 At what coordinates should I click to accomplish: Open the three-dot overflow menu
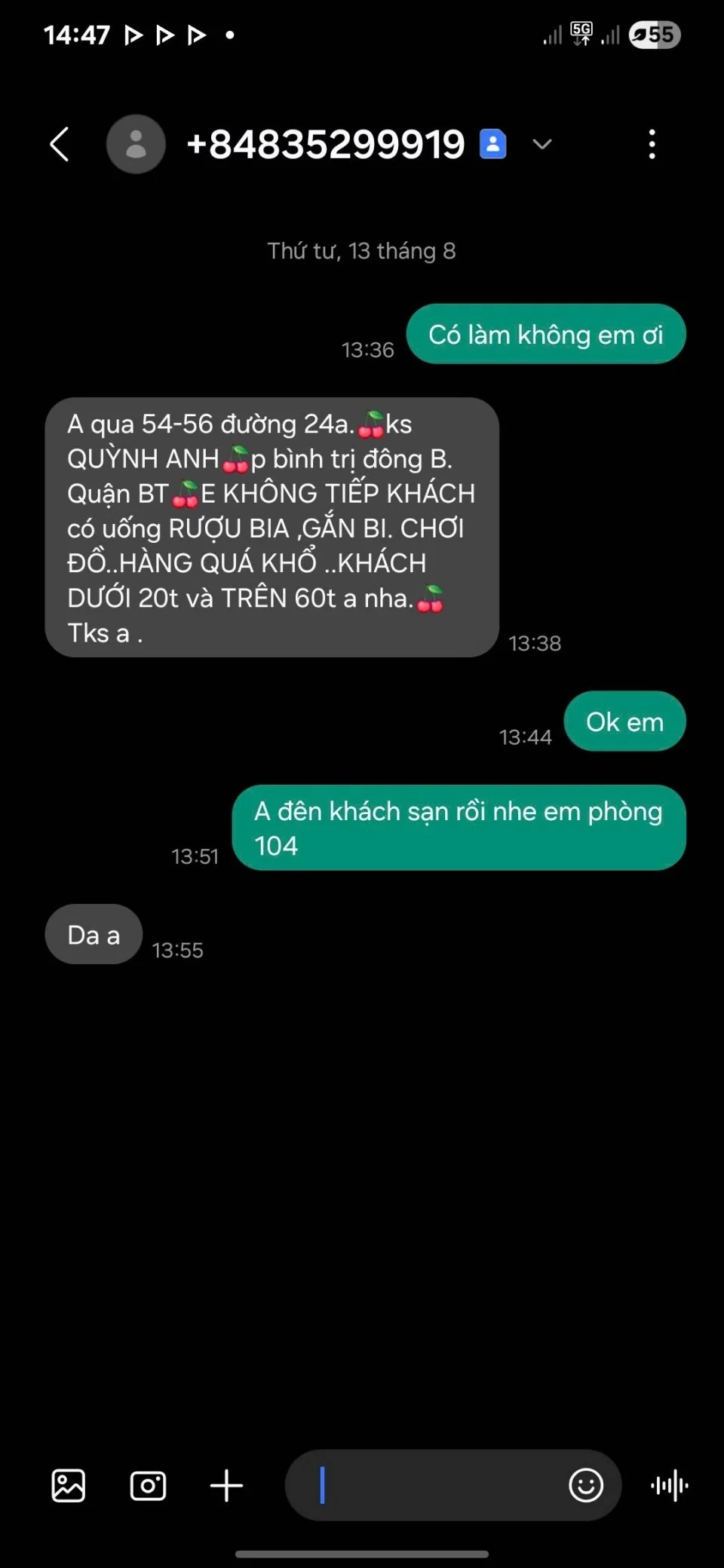tap(652, 144)
